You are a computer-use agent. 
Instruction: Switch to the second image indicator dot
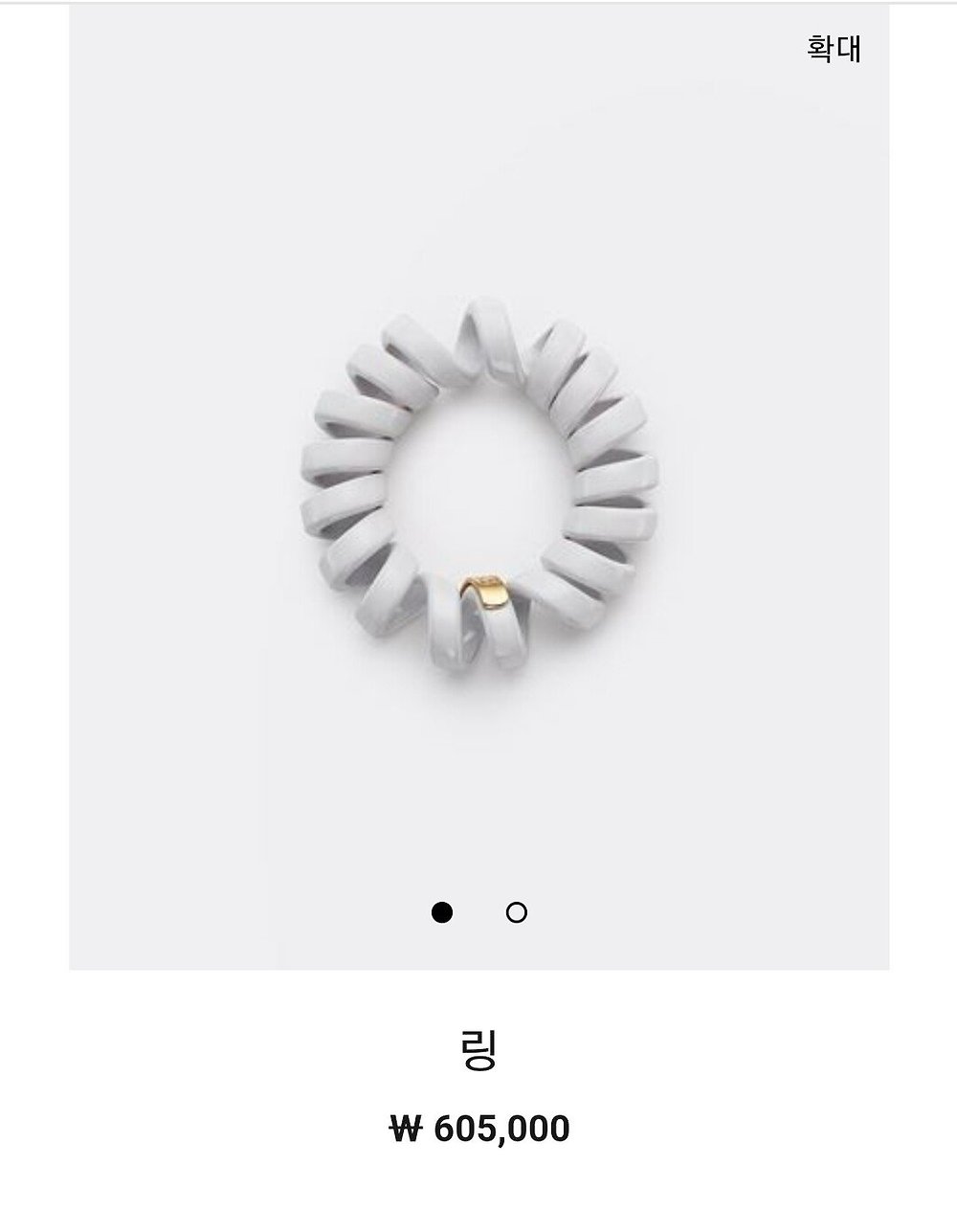(x=516, y=912)
